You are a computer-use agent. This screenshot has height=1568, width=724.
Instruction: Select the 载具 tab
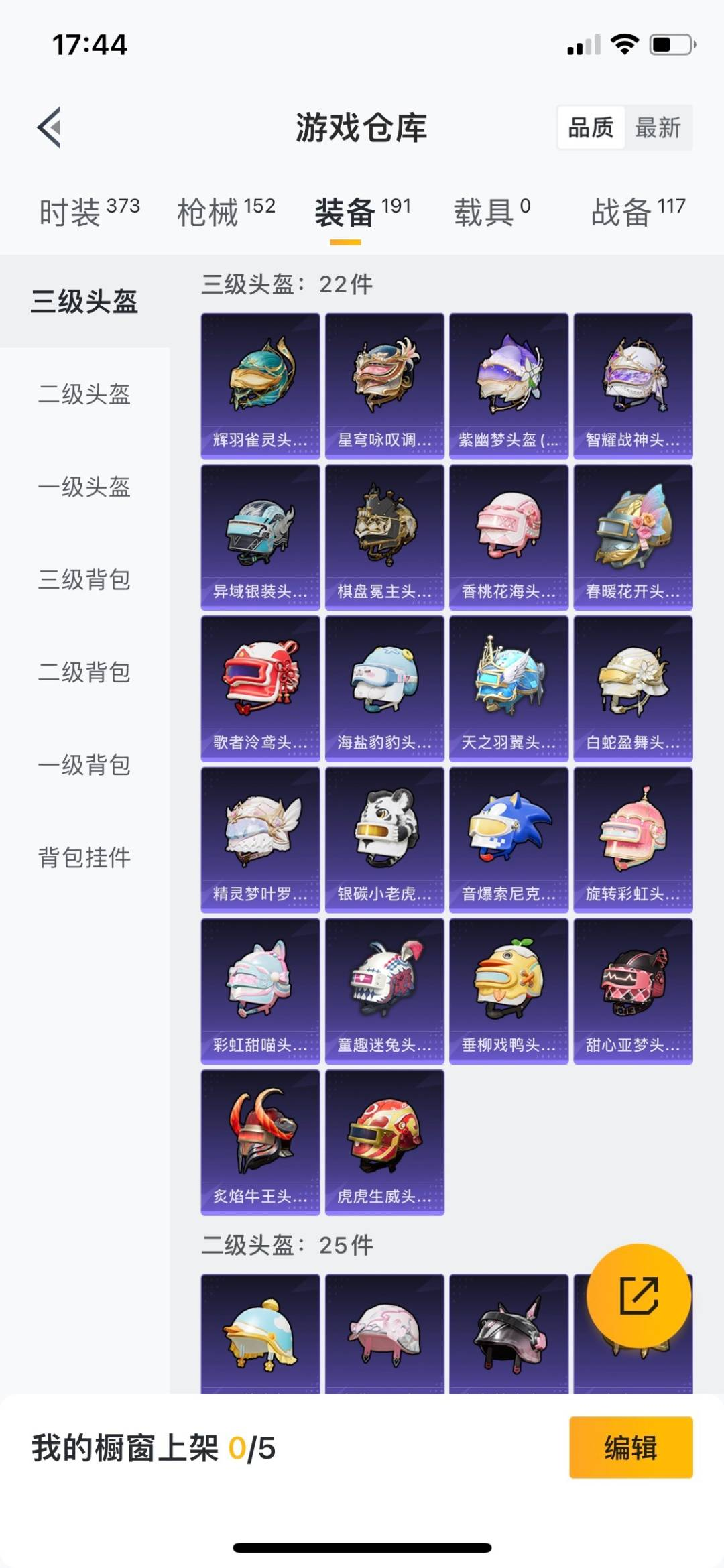coord(492,212)
